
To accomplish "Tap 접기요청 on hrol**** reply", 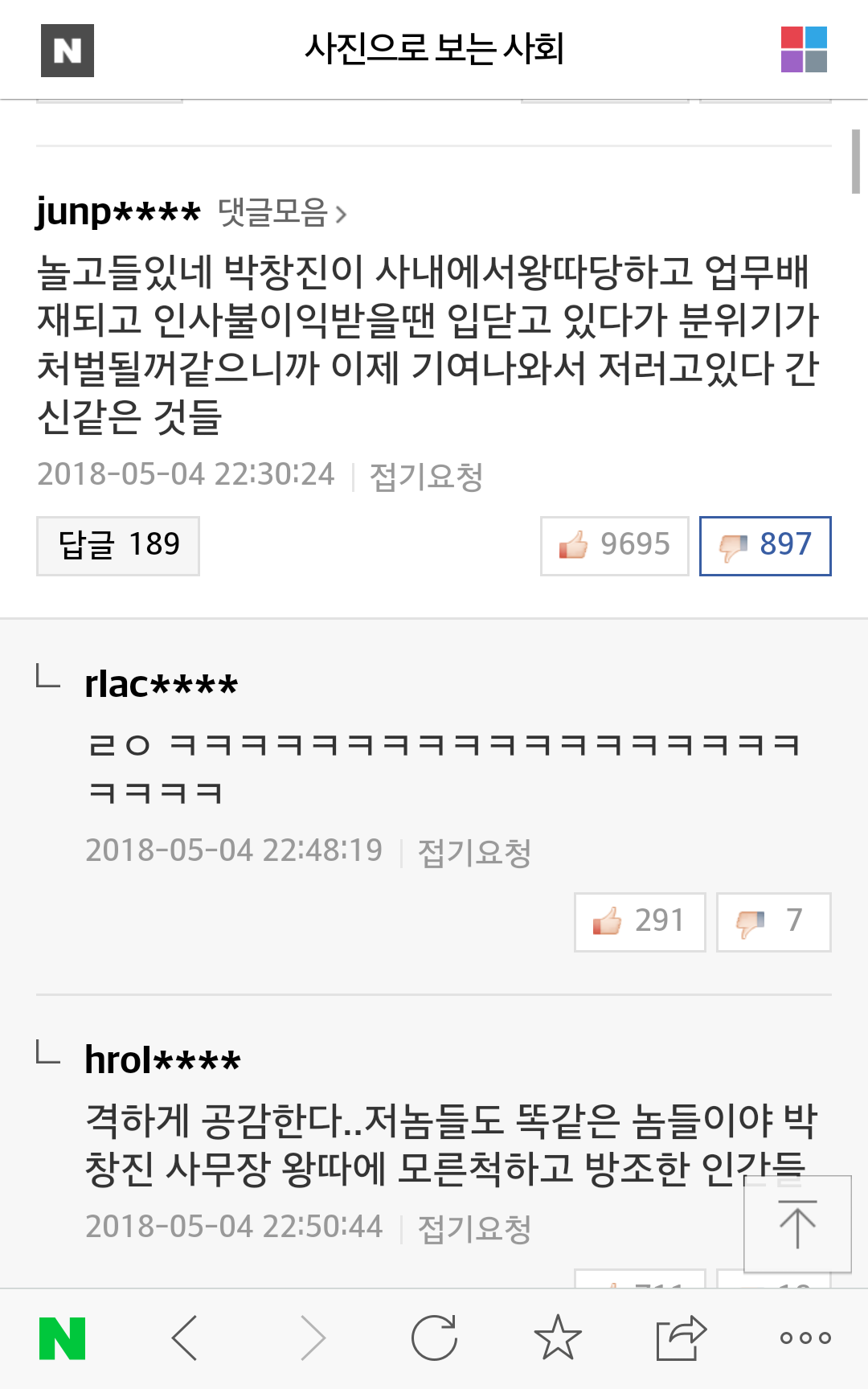I will pyautogui.click(x=474, y=1228).
